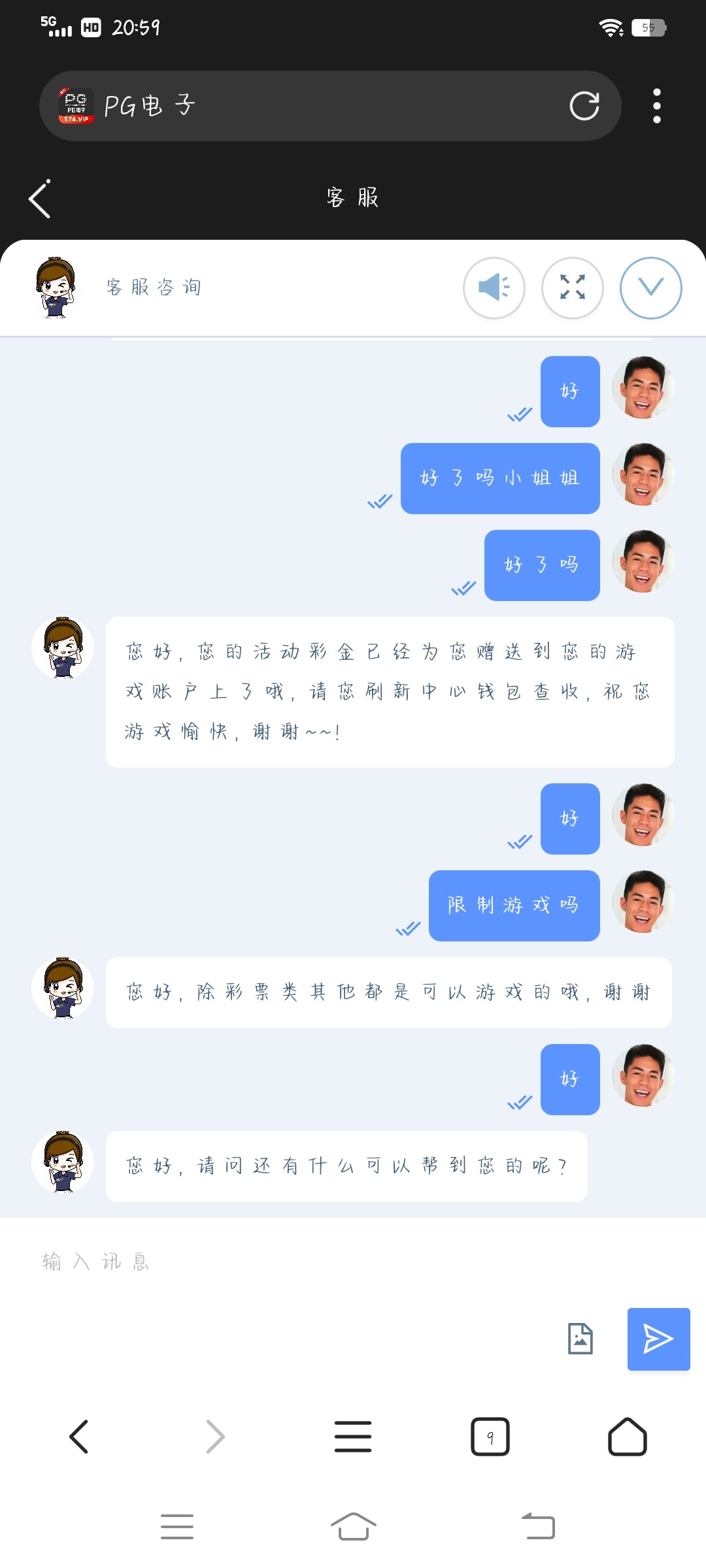Attach an image to the chat
Image resolution: width=706 pixels, height=1568 pixels.
pyautogui.click(x=580, y=1339)
